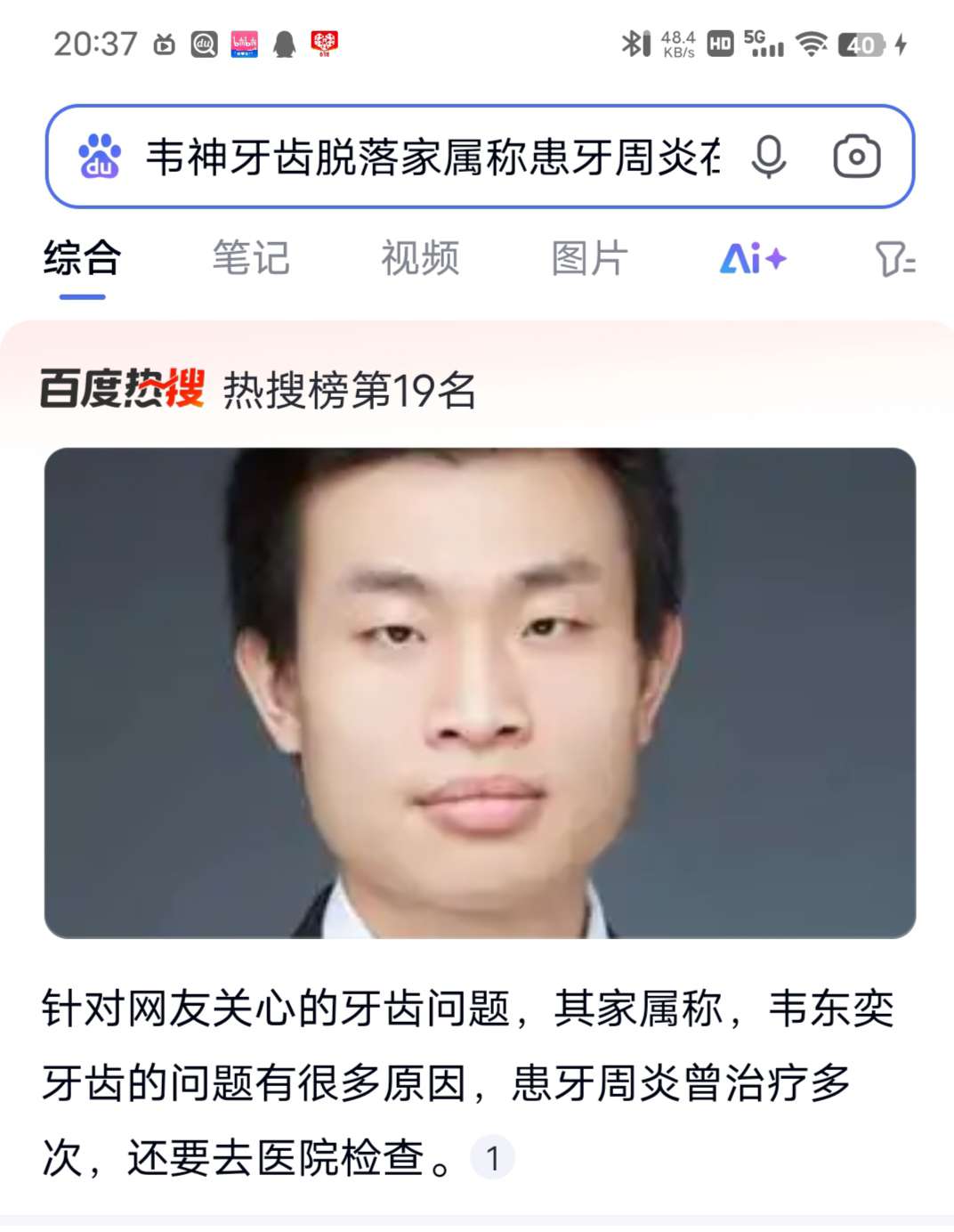Open the Ai+ tab

[752, 259]
